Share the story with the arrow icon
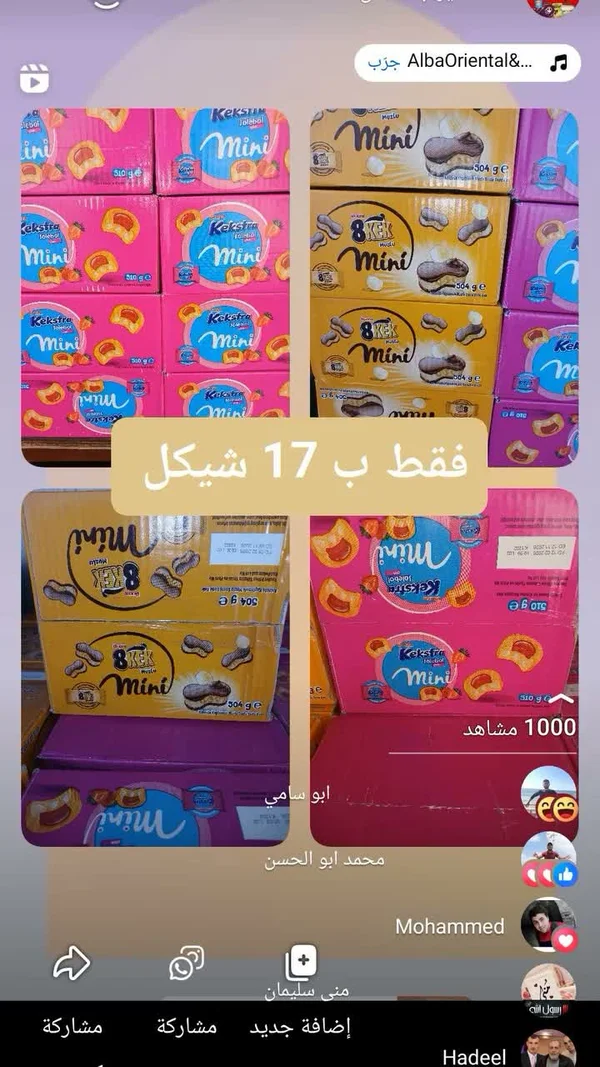Viewport: 600px width, 1067px height. (71, 964)
